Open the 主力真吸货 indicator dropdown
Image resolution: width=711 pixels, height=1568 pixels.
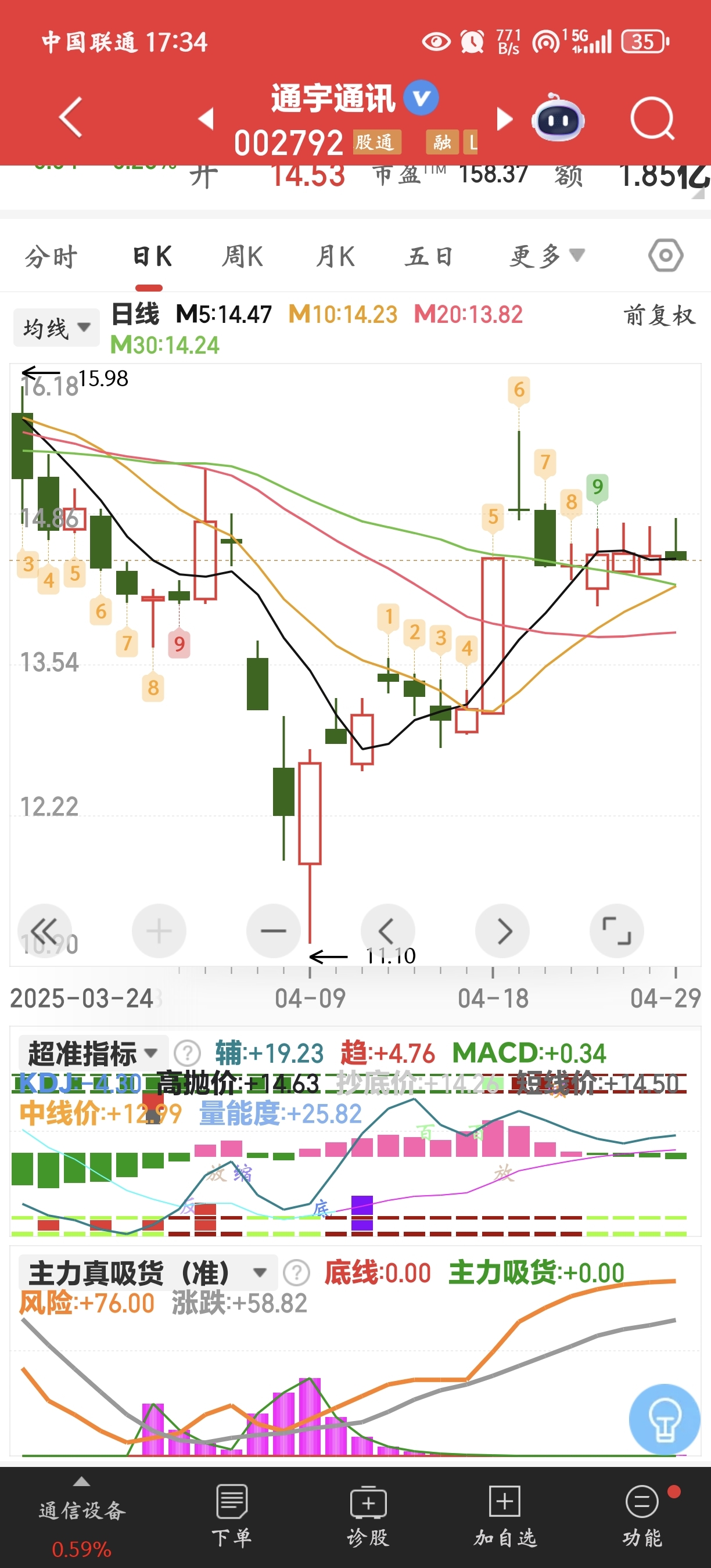[148, 1273]
